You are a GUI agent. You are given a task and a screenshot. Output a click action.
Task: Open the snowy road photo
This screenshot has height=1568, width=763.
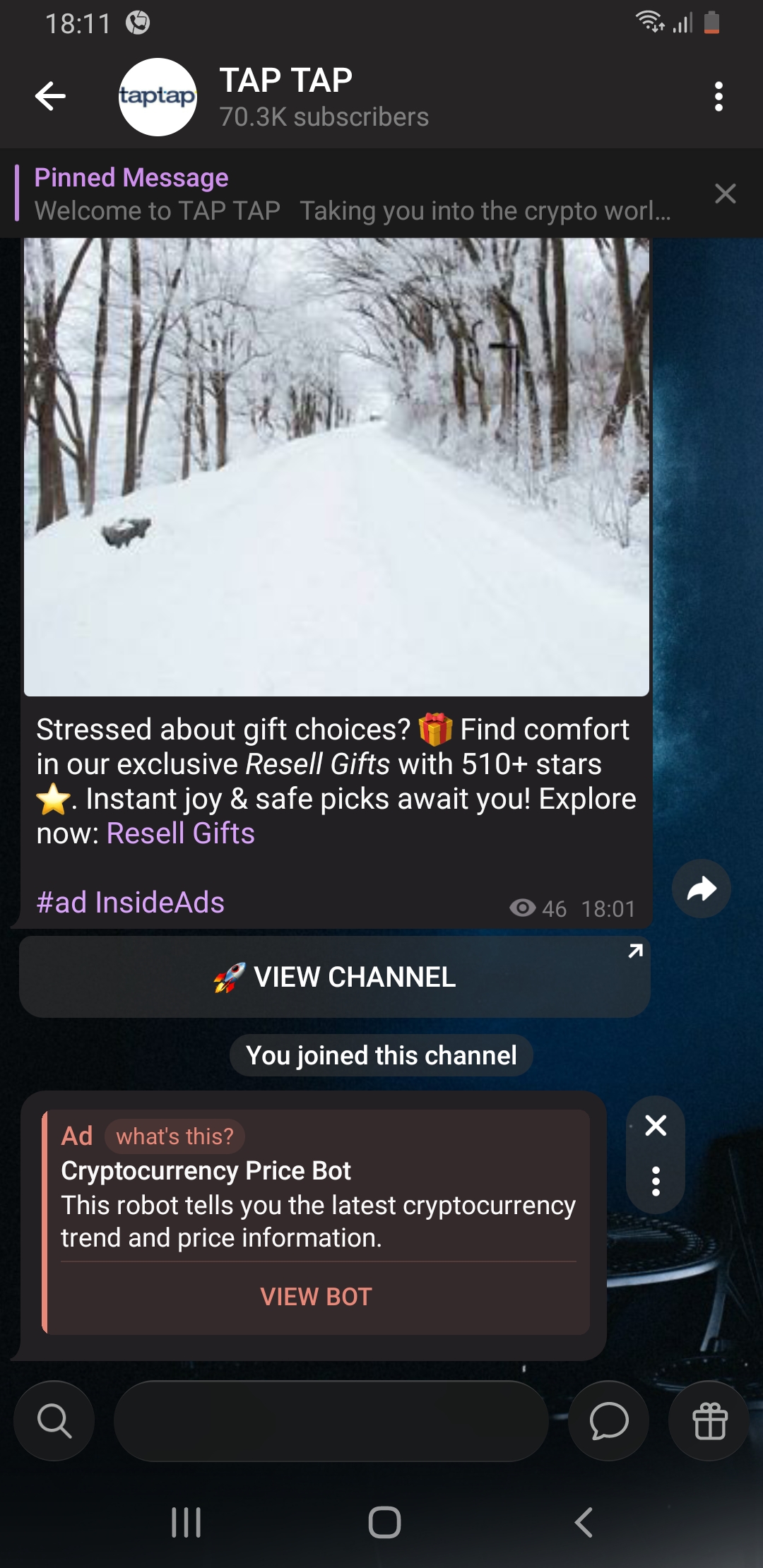pyautogui.click(x=336, y=466)
